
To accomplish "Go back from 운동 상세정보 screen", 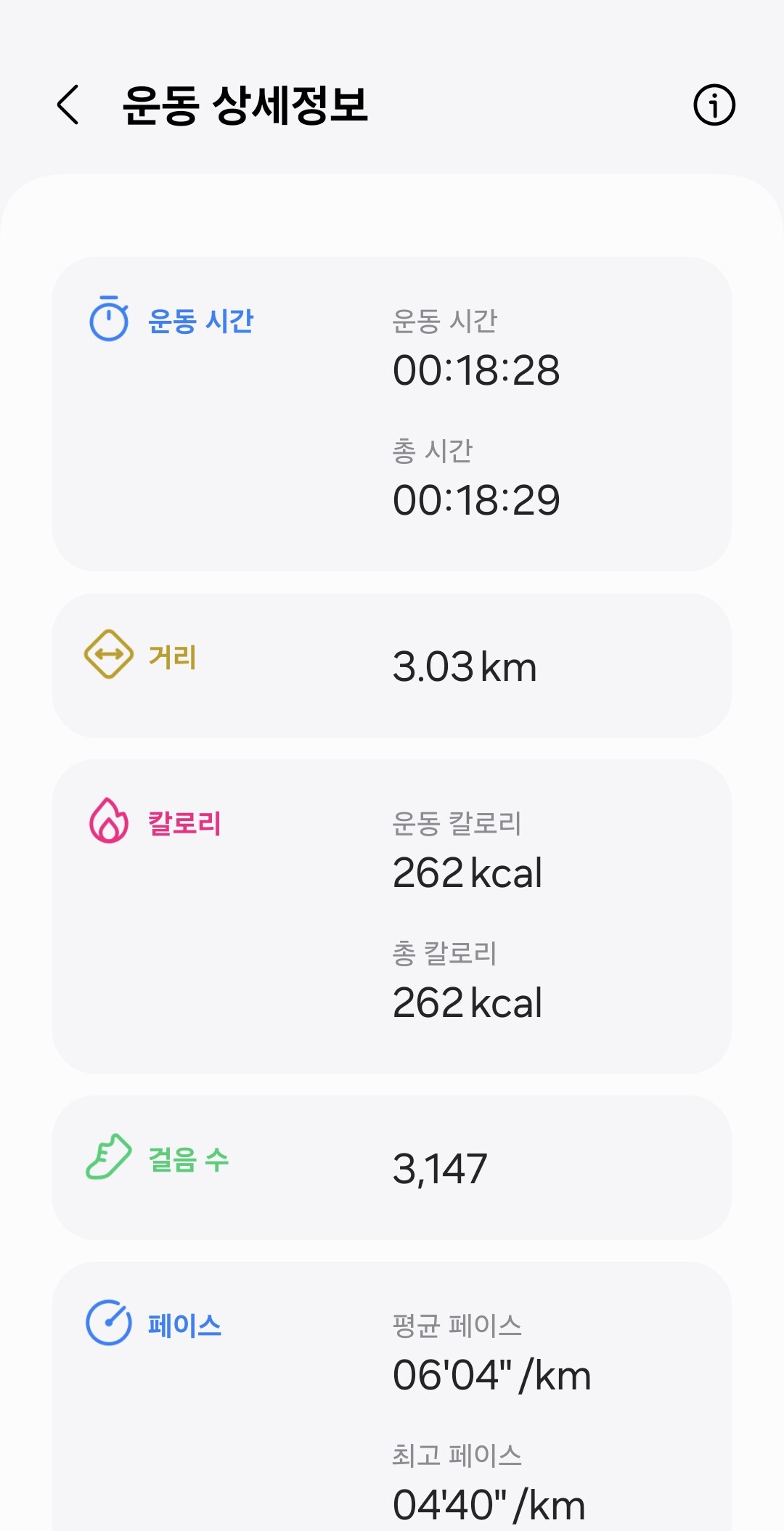I will (68, 105).
